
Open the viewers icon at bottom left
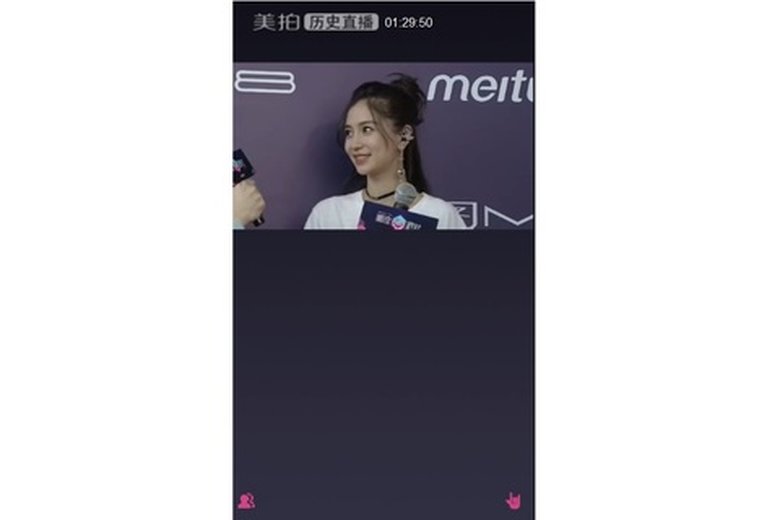246,500
